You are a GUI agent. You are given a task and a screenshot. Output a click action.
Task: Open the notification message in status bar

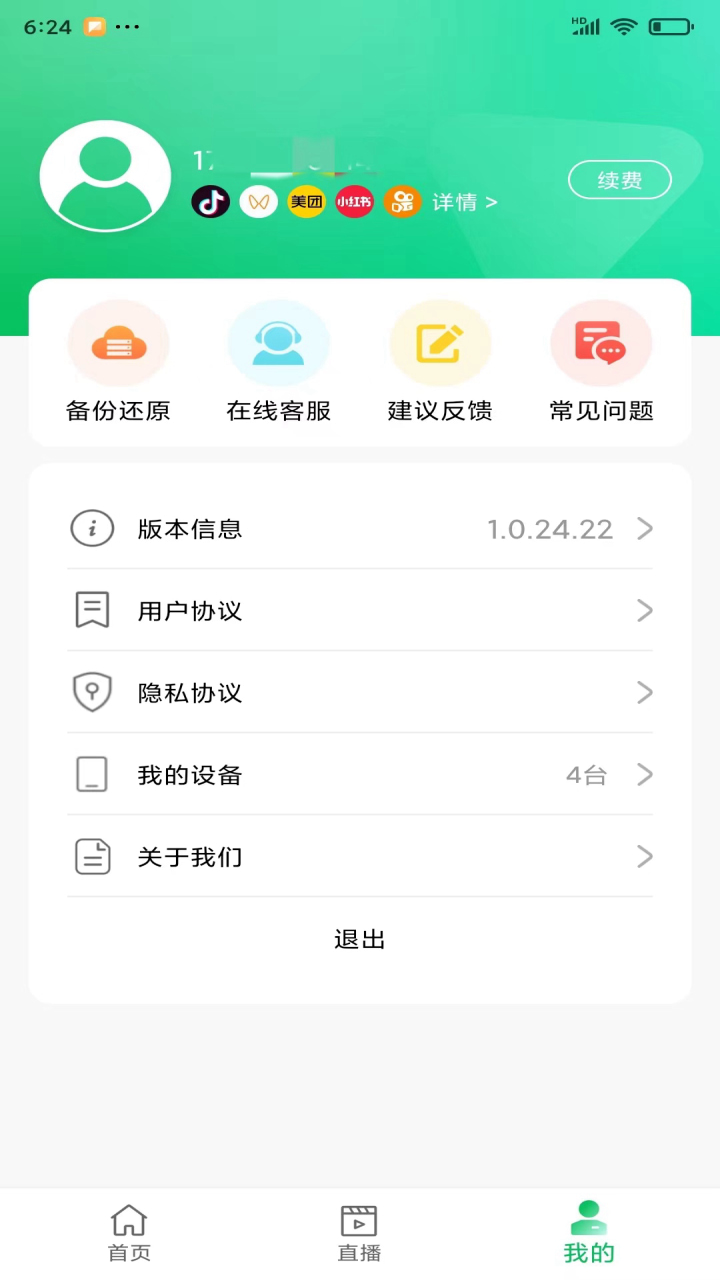[94, 27]
